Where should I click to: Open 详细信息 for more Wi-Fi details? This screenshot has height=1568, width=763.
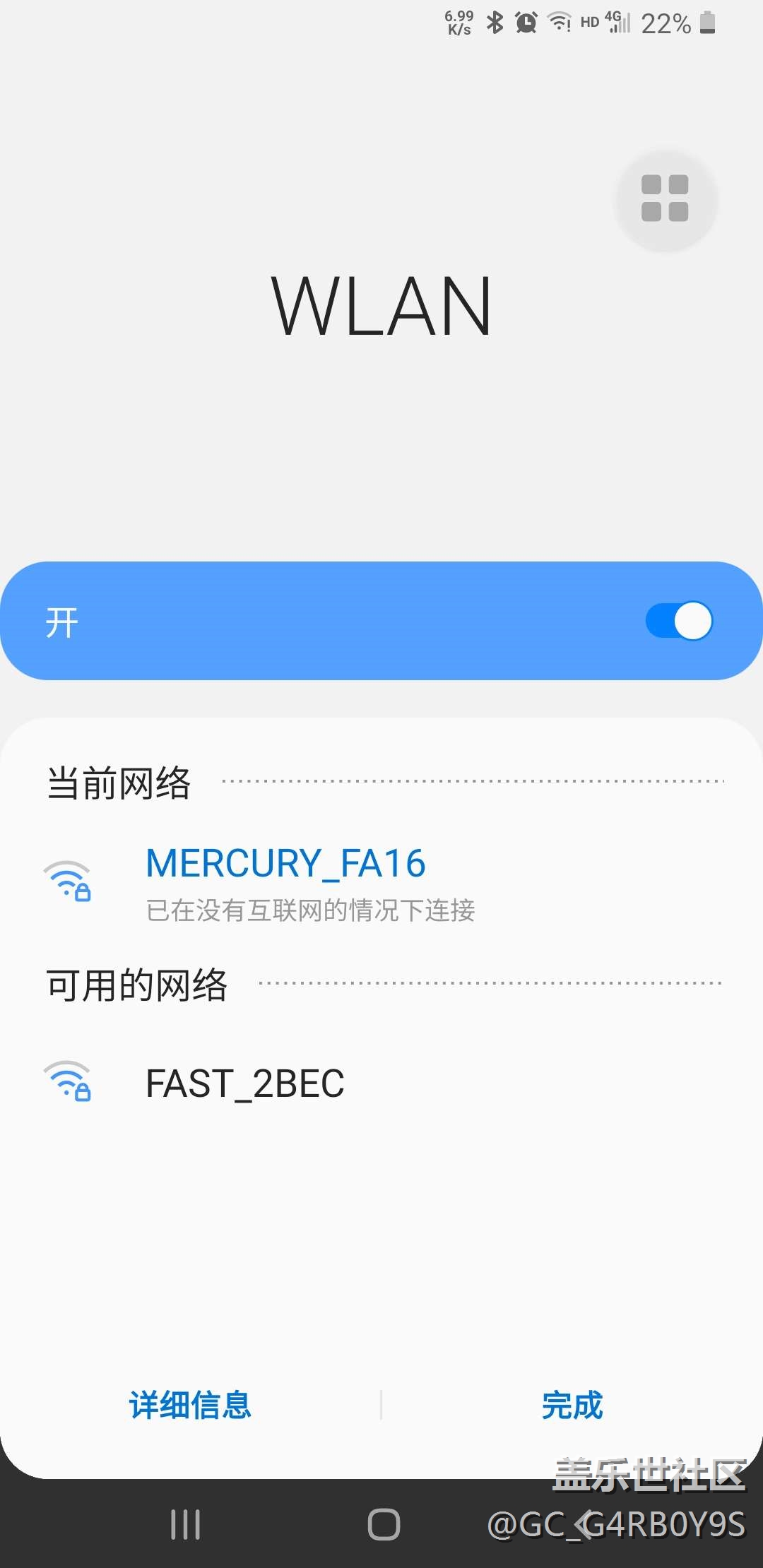click(x=190, y=1405)
